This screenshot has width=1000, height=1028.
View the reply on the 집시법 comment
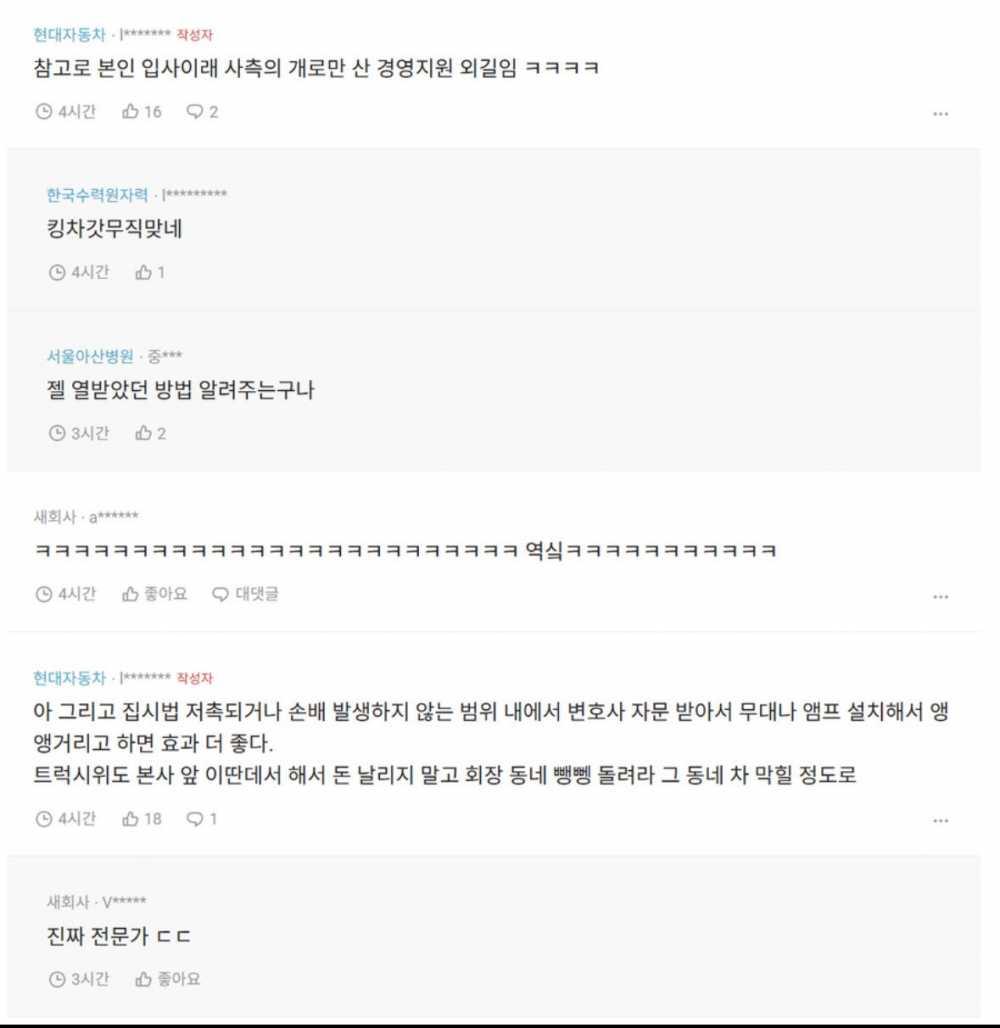point(202,819)
